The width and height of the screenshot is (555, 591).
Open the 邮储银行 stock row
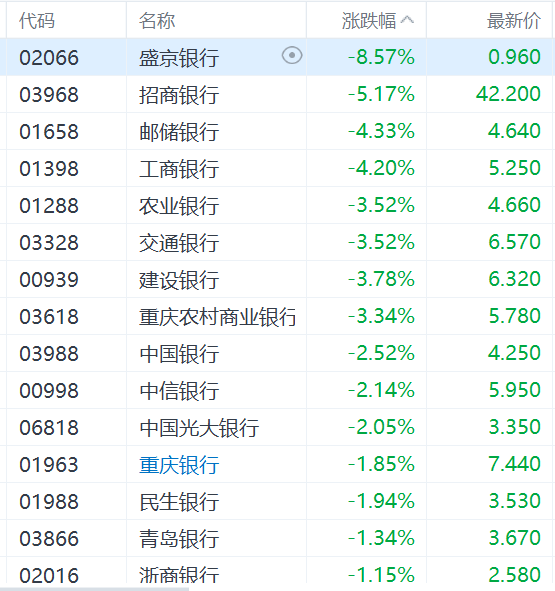[x=278, y=131]
